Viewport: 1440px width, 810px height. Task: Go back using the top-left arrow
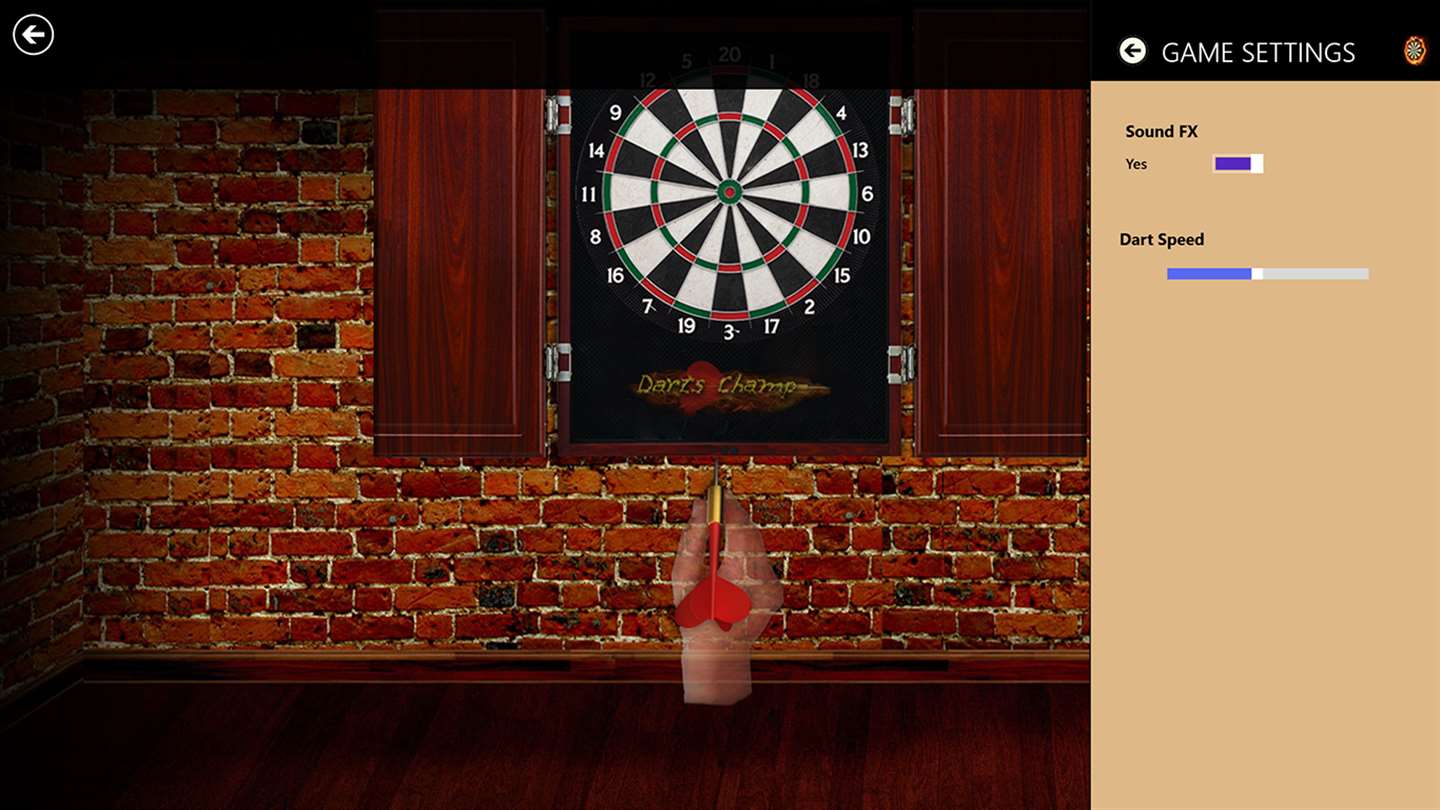click(x=33, y=35)
